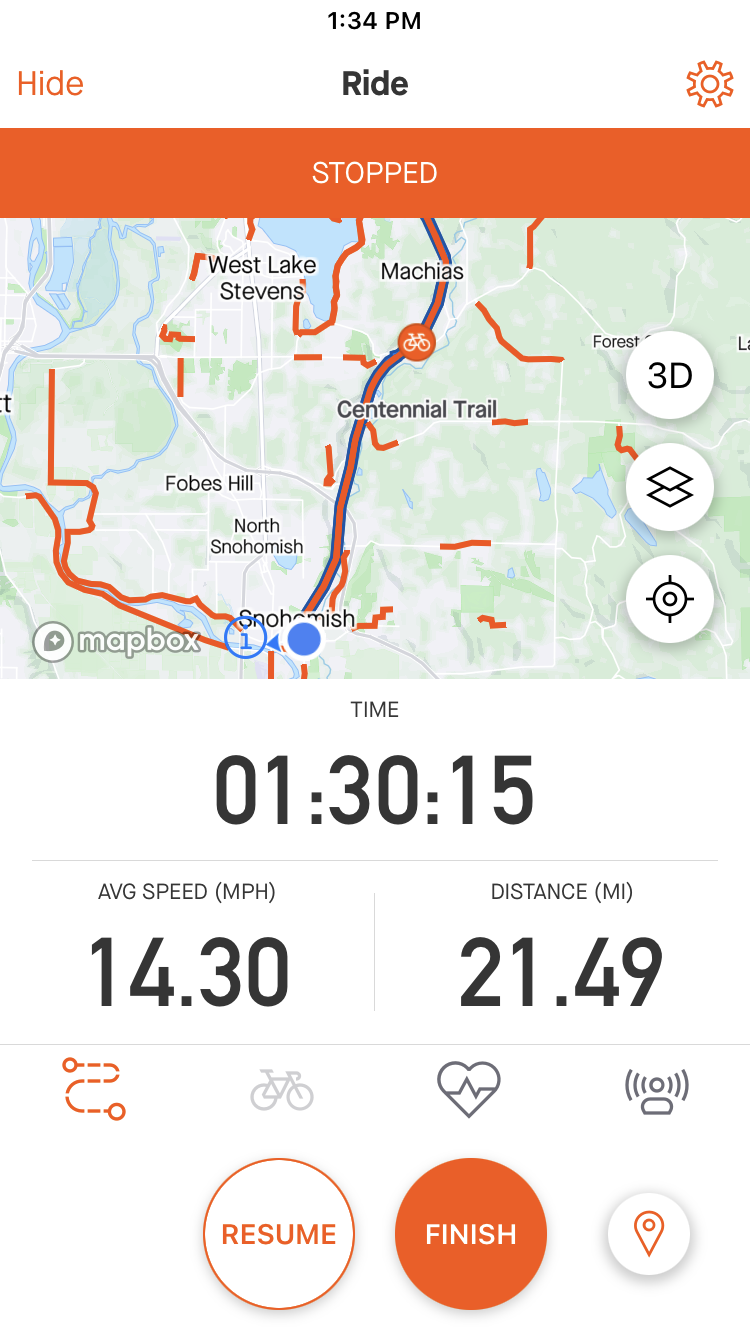
Task: Choose the bike sport type icon
Action: coord(282,1088)
